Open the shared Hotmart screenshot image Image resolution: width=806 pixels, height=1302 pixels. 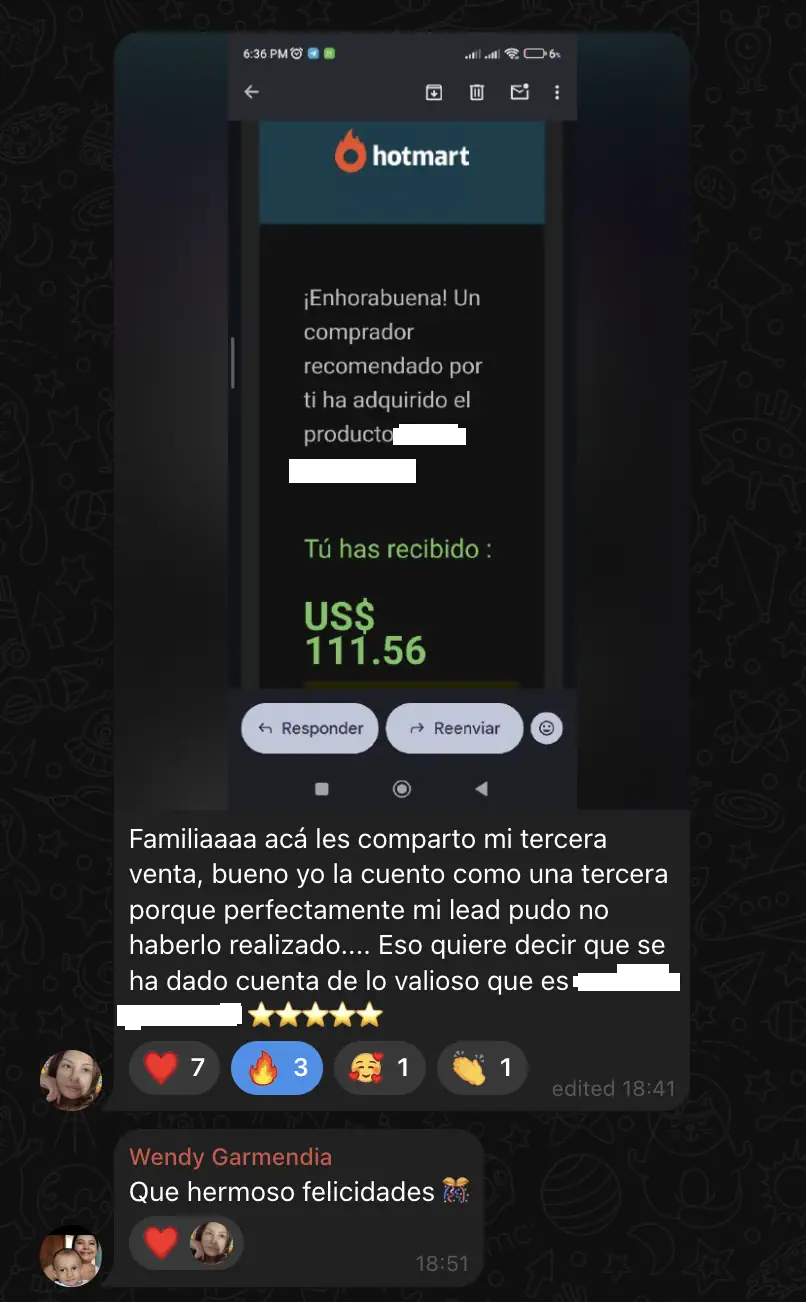(402, 420)
